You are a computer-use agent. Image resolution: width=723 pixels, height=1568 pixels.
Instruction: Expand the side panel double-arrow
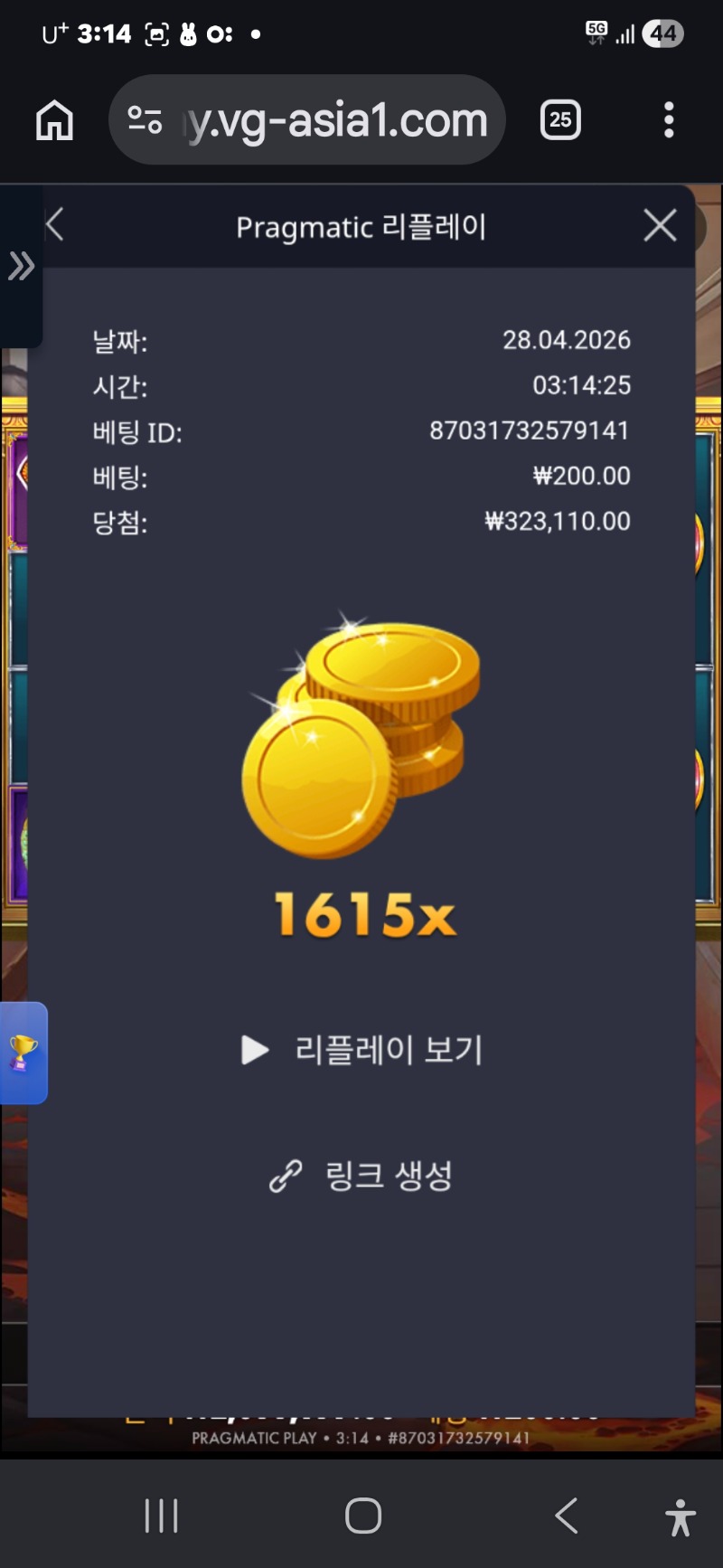[x=21, y=266]
